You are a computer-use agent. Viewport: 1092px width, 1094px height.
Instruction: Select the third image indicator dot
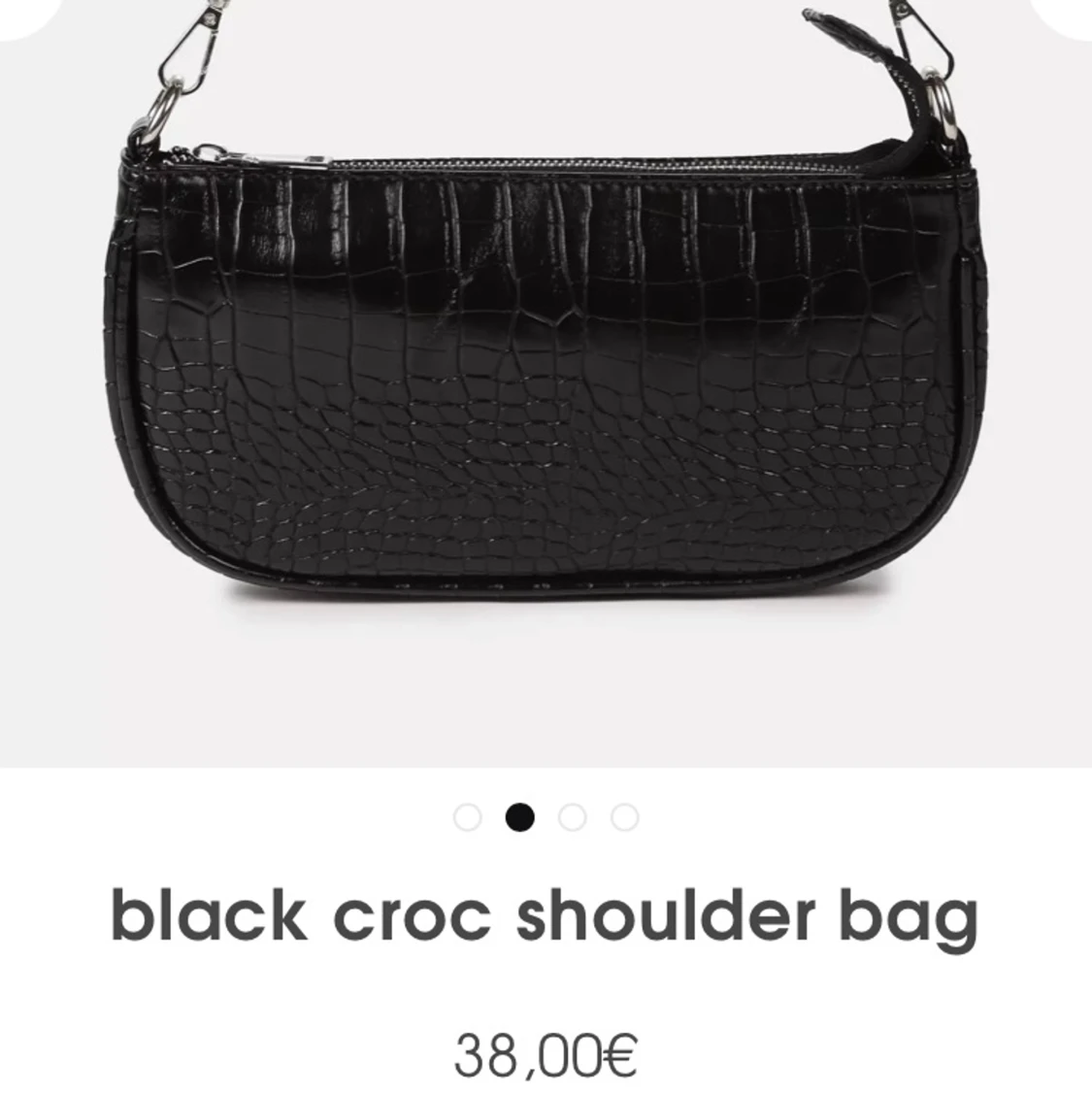(573, 817)
